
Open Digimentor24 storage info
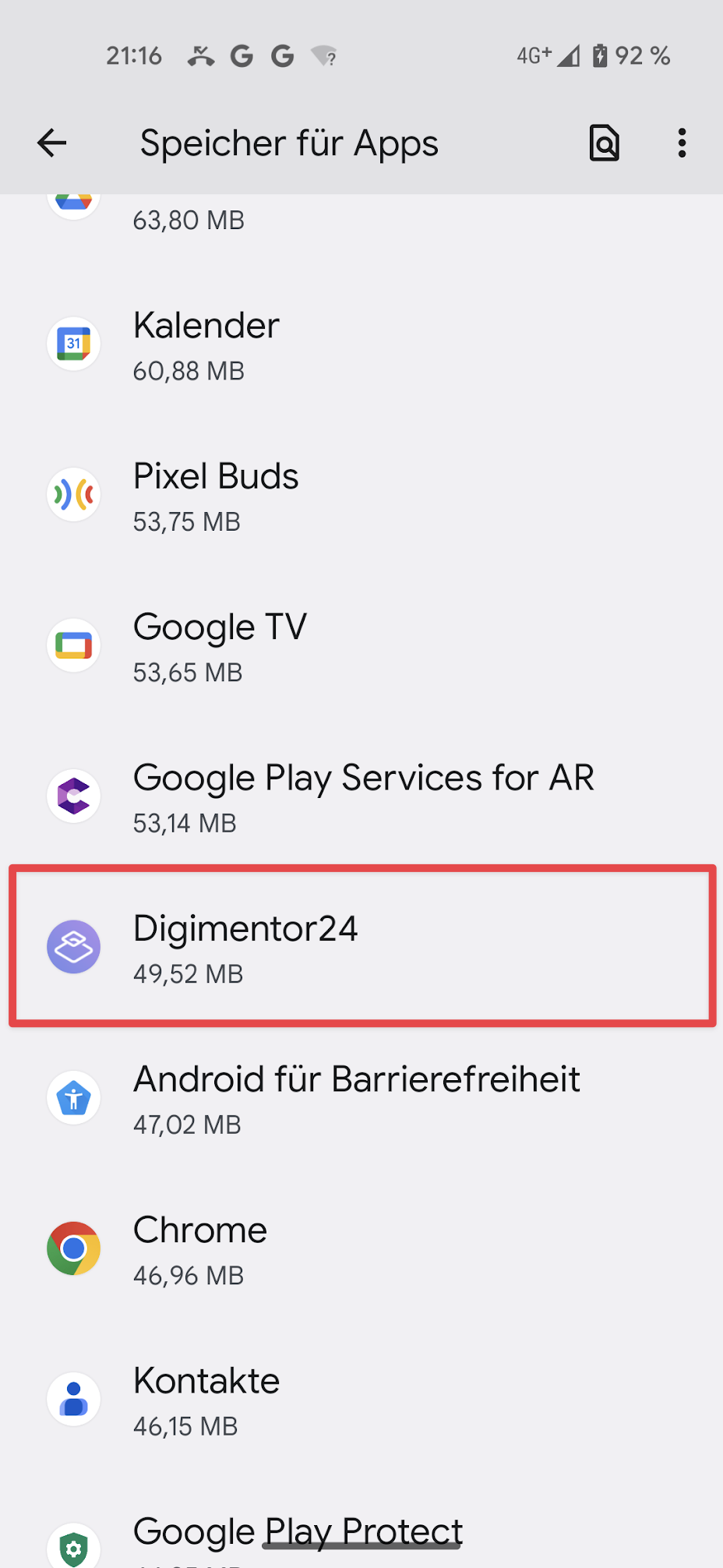361,948
